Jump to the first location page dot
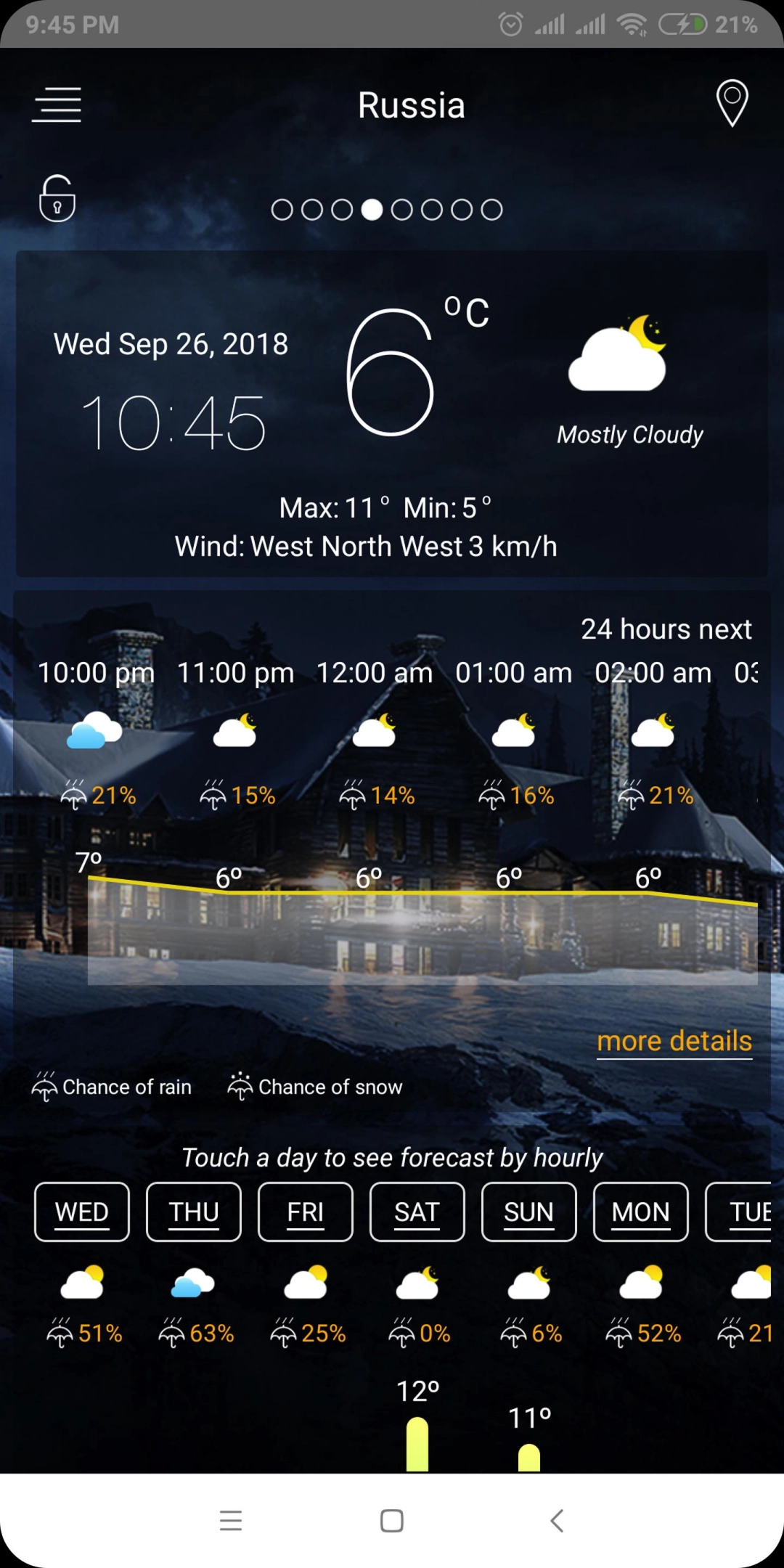784x1568 pixels. coord(282,210)
